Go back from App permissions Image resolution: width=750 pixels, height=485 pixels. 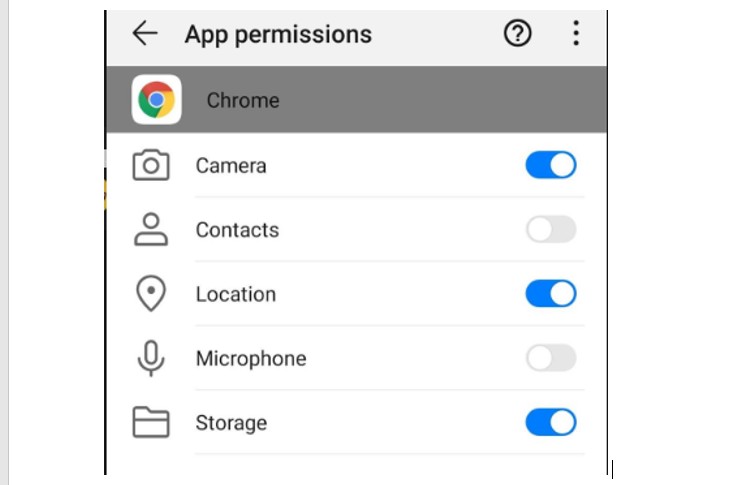pyautogui.click(x=145, y=33)
